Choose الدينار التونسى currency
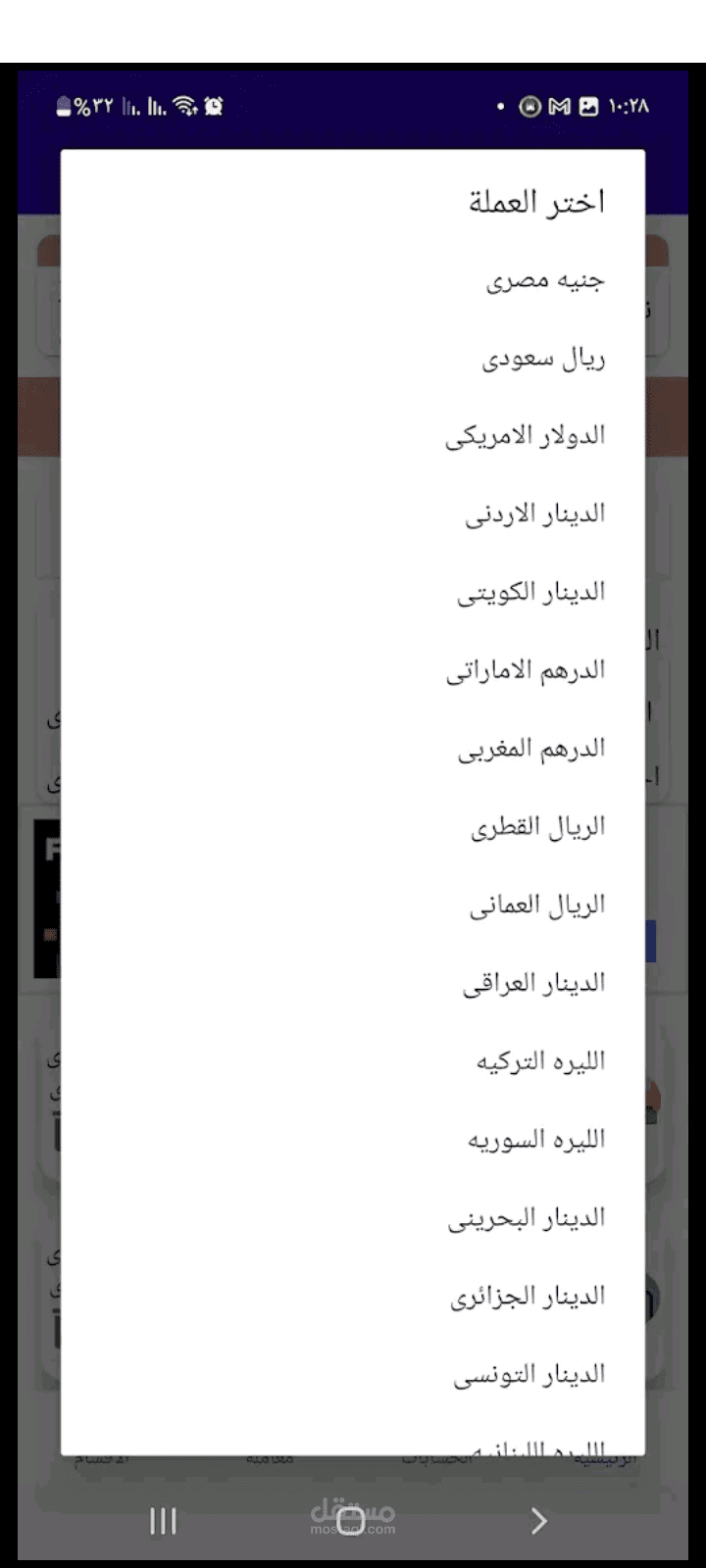706x1568 pixels. [529, 1375]
